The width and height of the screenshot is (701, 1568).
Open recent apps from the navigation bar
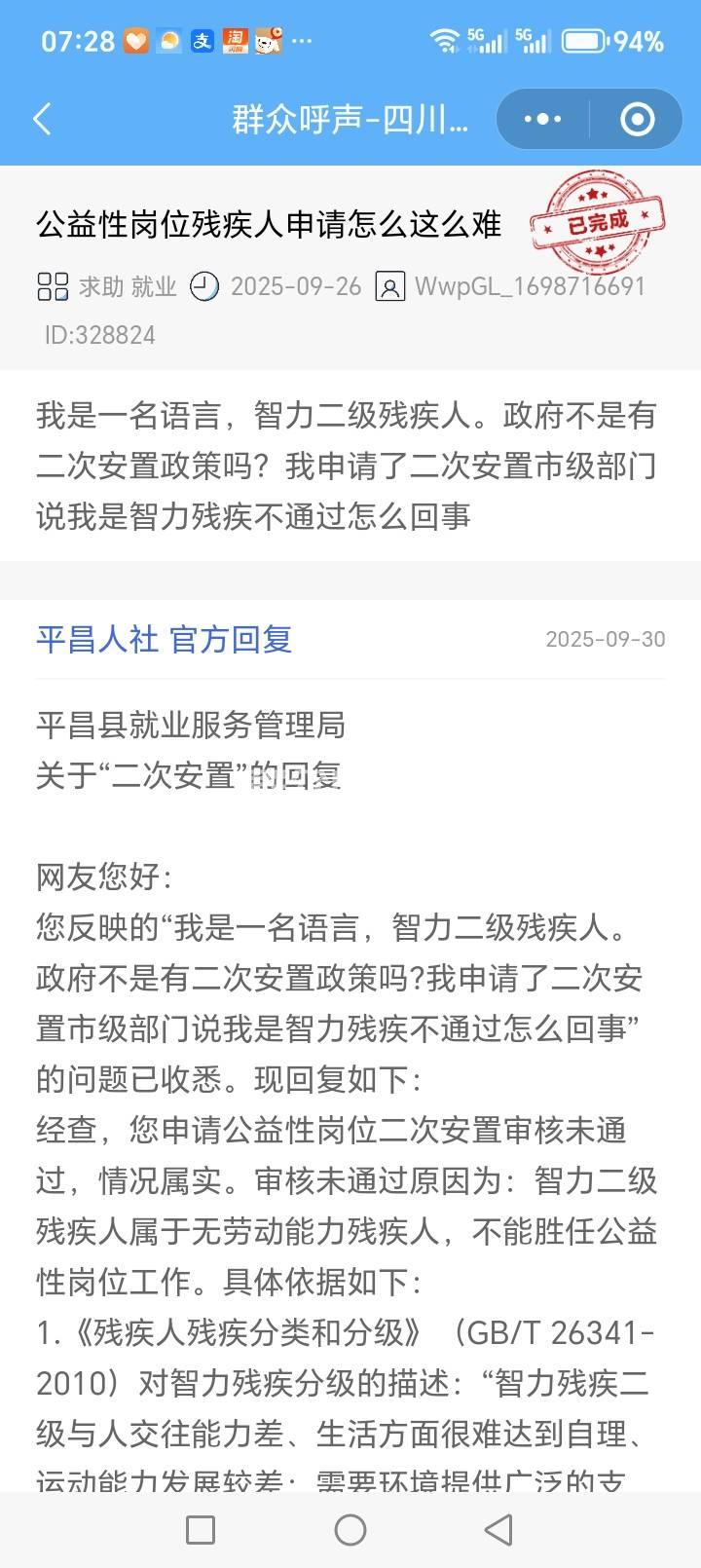tap(201, 1530)
